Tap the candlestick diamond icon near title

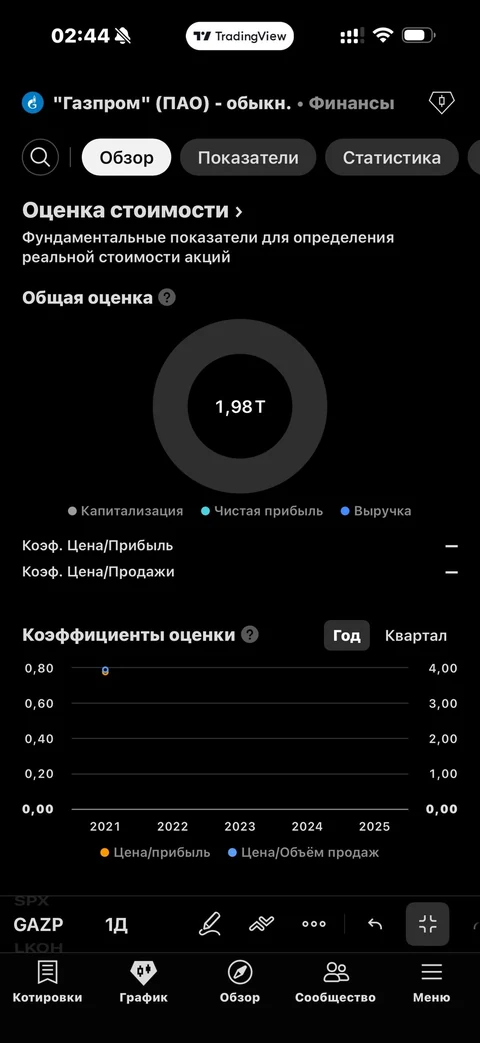(x=441, y=102)
